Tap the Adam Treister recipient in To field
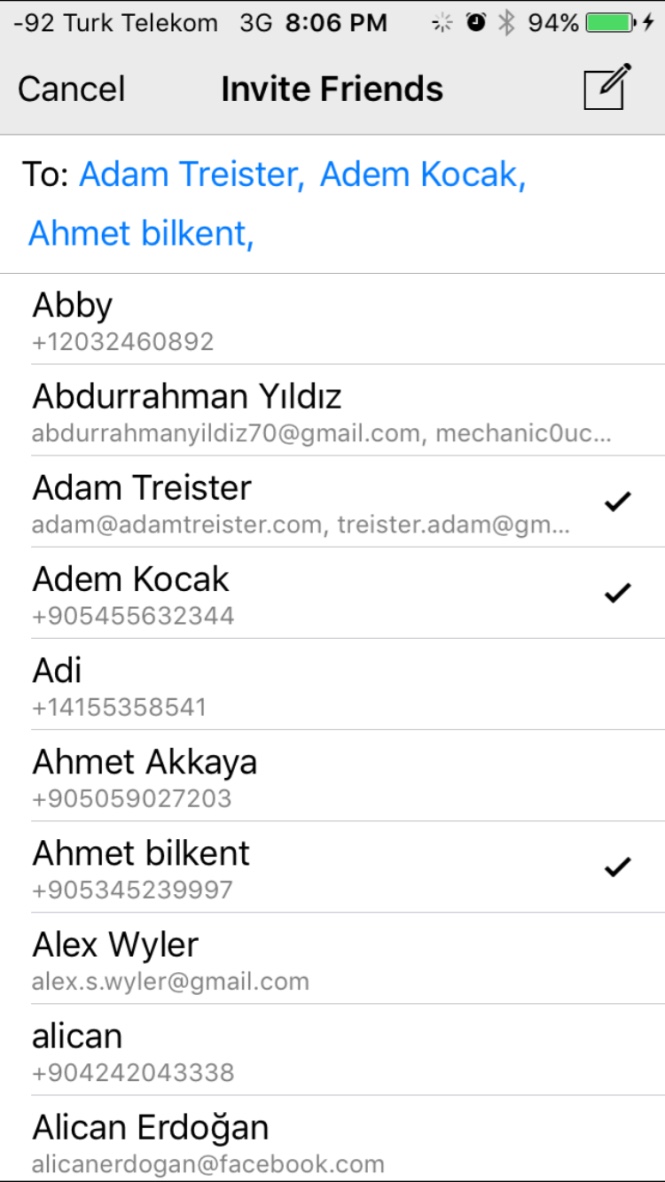This screenshot has height=1182, width=665. click(x=191, y=175)
